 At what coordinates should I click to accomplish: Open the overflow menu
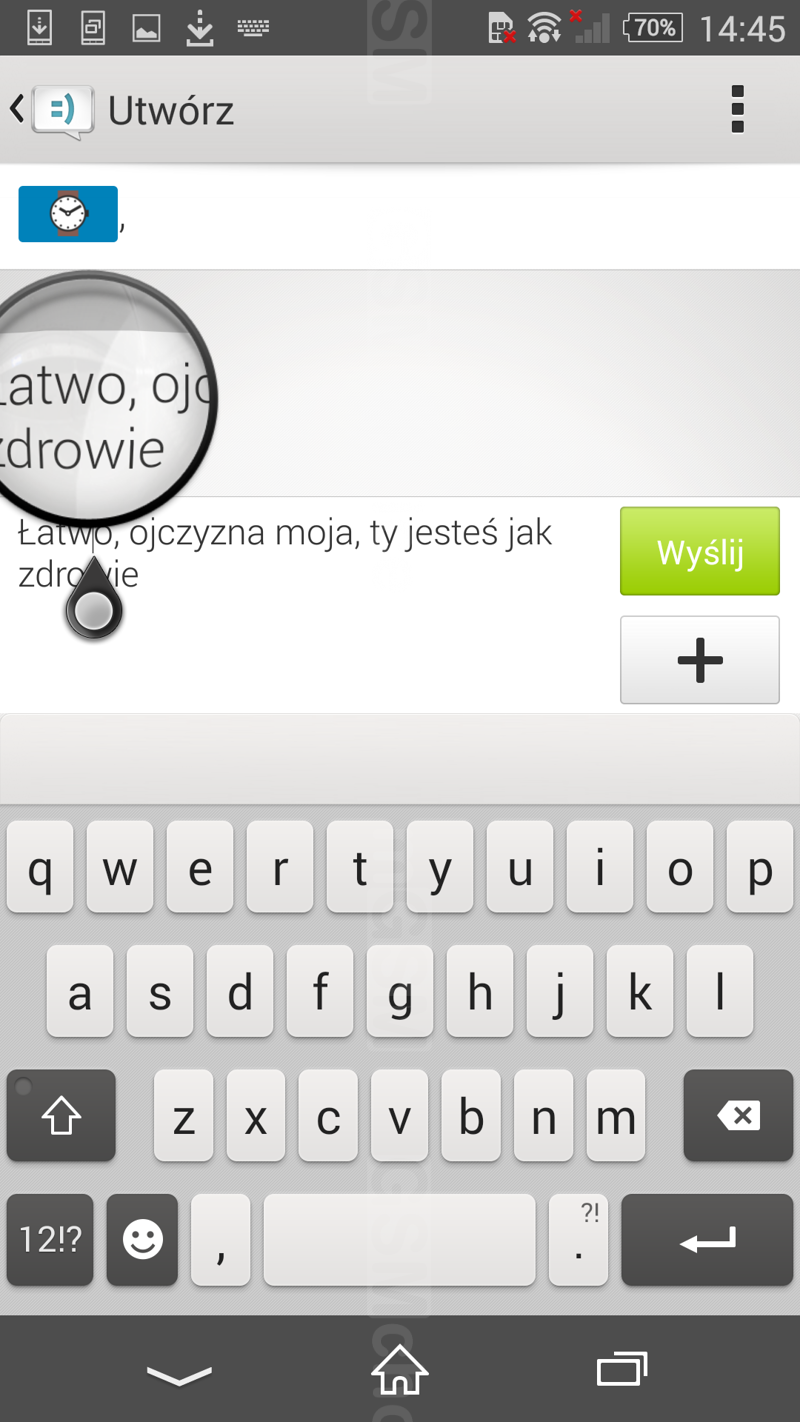(738, 109)
